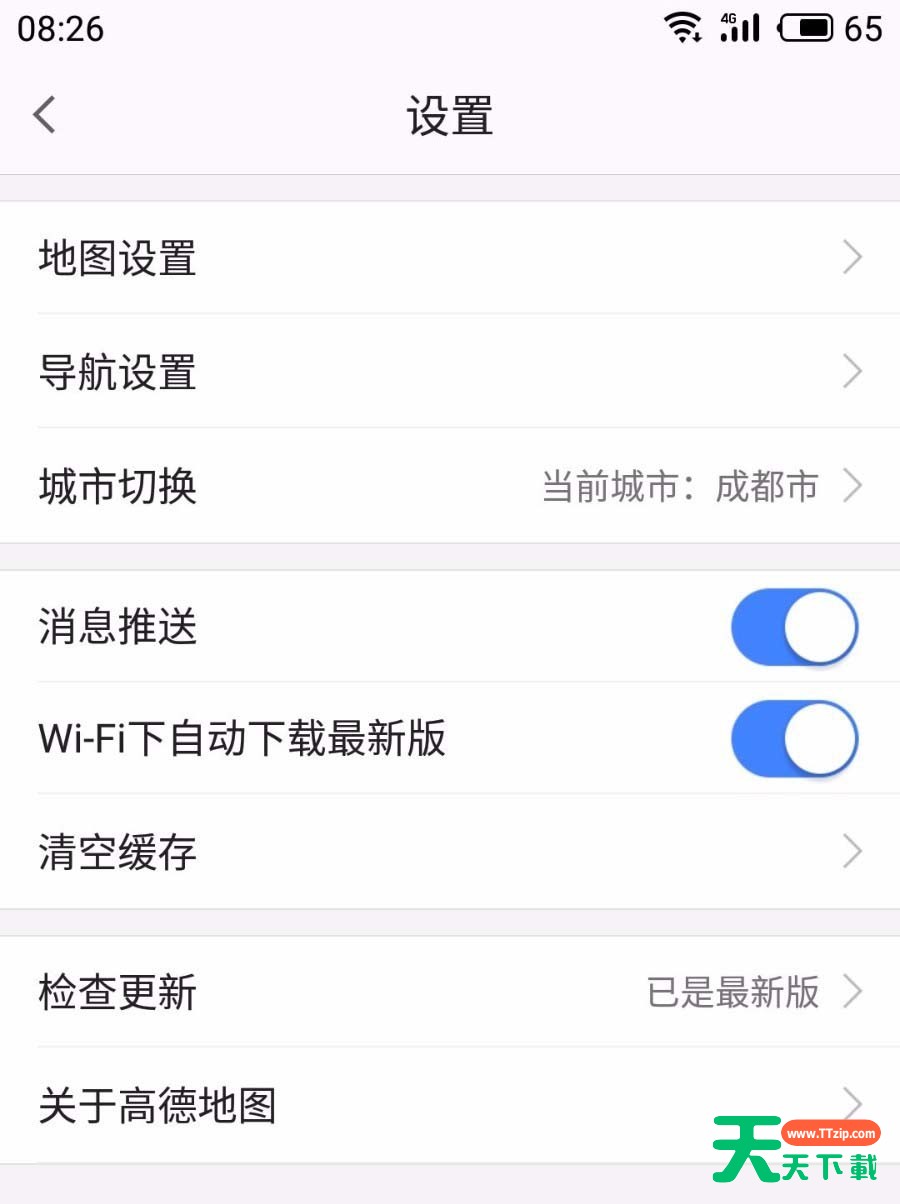Open 导航设置 using the right arrow
This screenshot has height=1204, width=900.
pos(852,371)
